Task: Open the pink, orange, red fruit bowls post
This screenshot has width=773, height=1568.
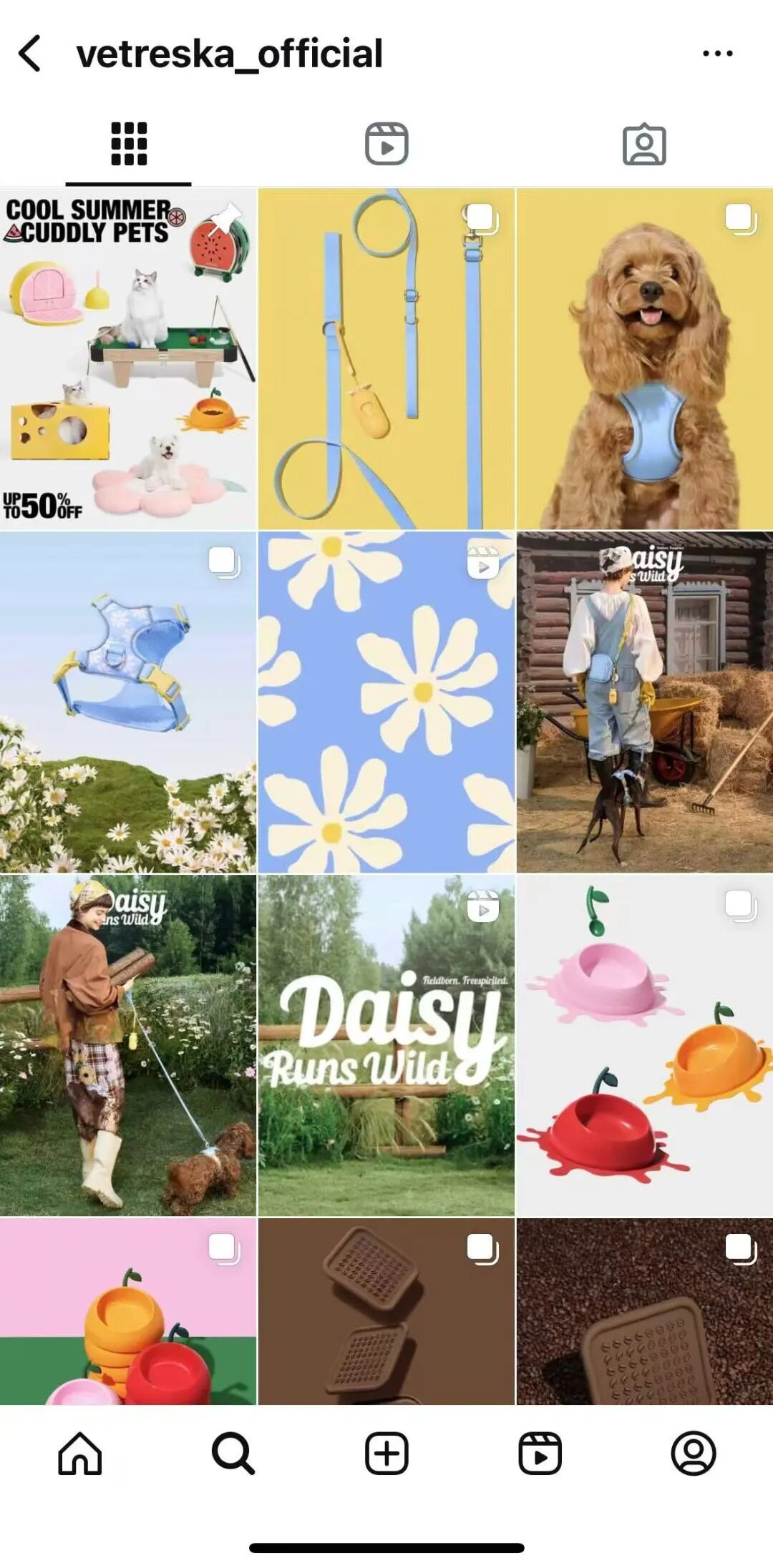Action: click(644, 1045)
